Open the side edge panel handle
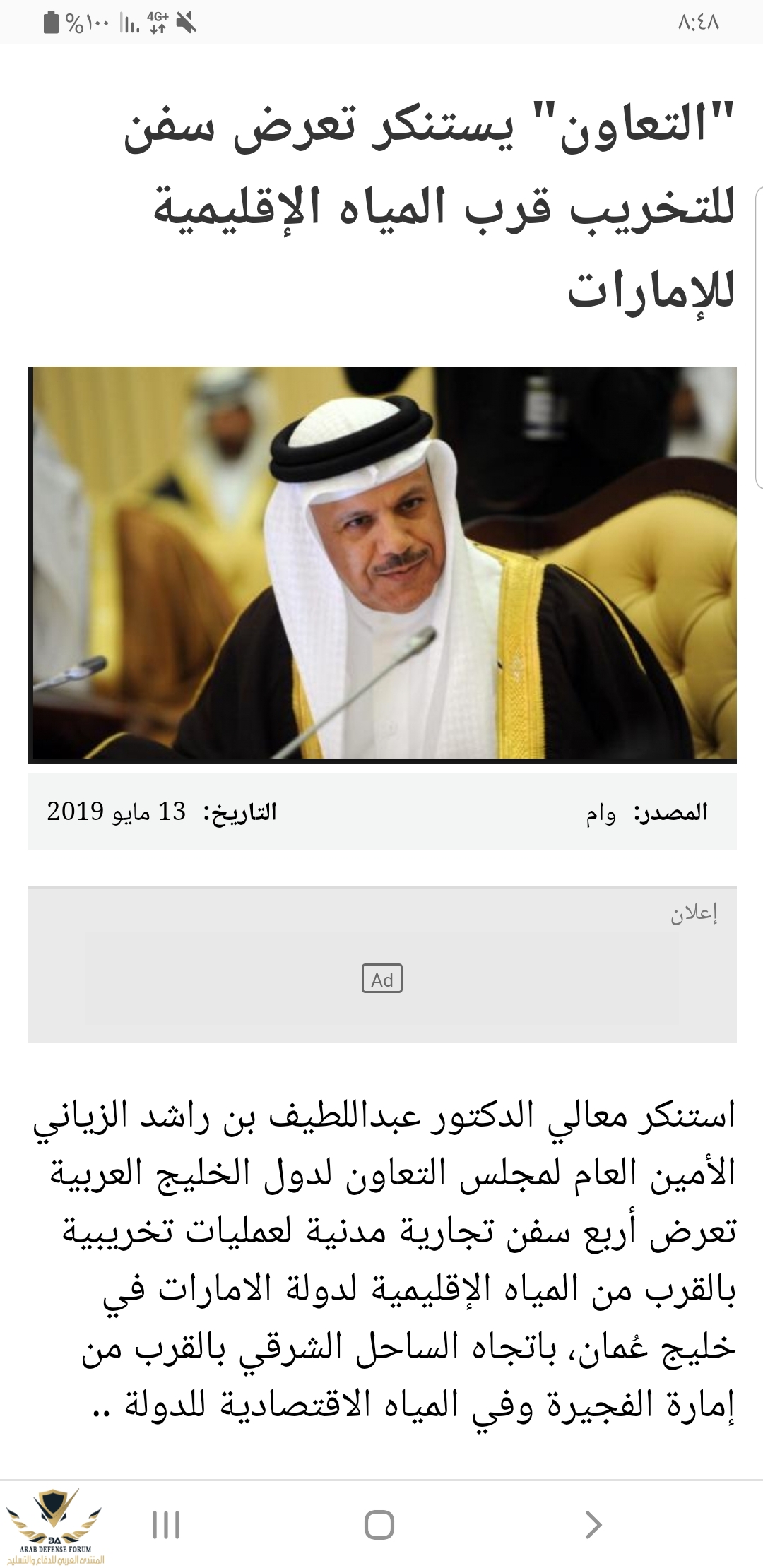763x1568 pixels. (x=758, y=338)
